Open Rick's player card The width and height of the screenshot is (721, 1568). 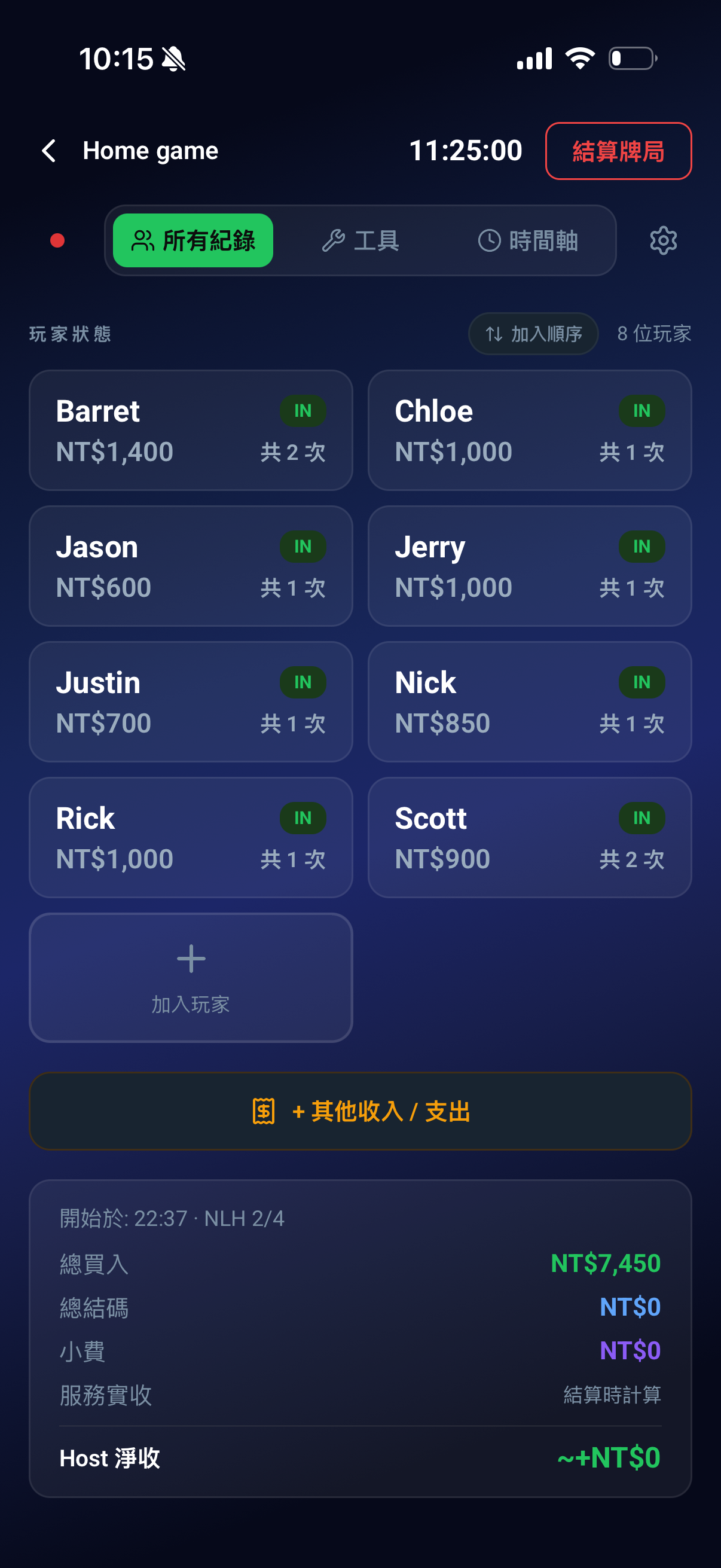pos(191,838)
